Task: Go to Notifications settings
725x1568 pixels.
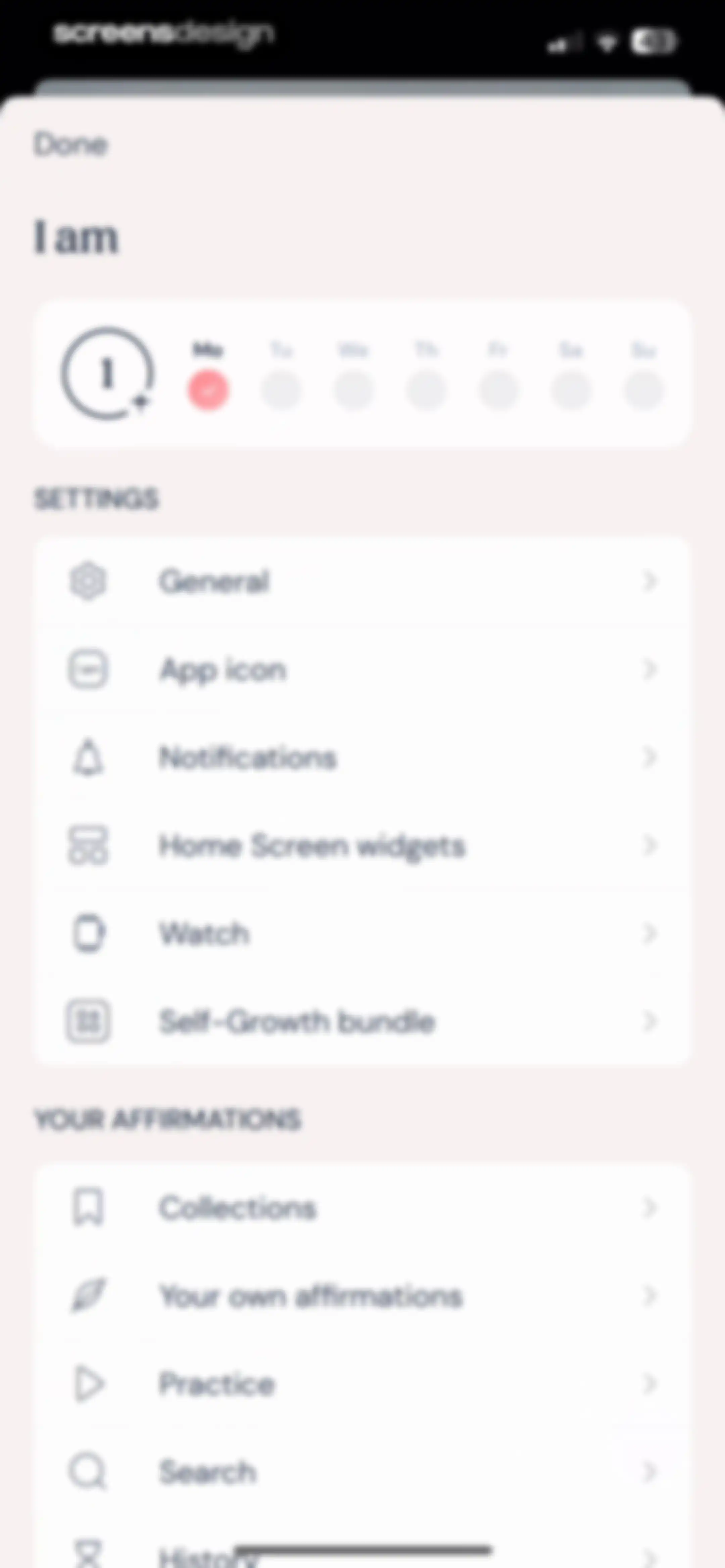Action: pos(362,758)
